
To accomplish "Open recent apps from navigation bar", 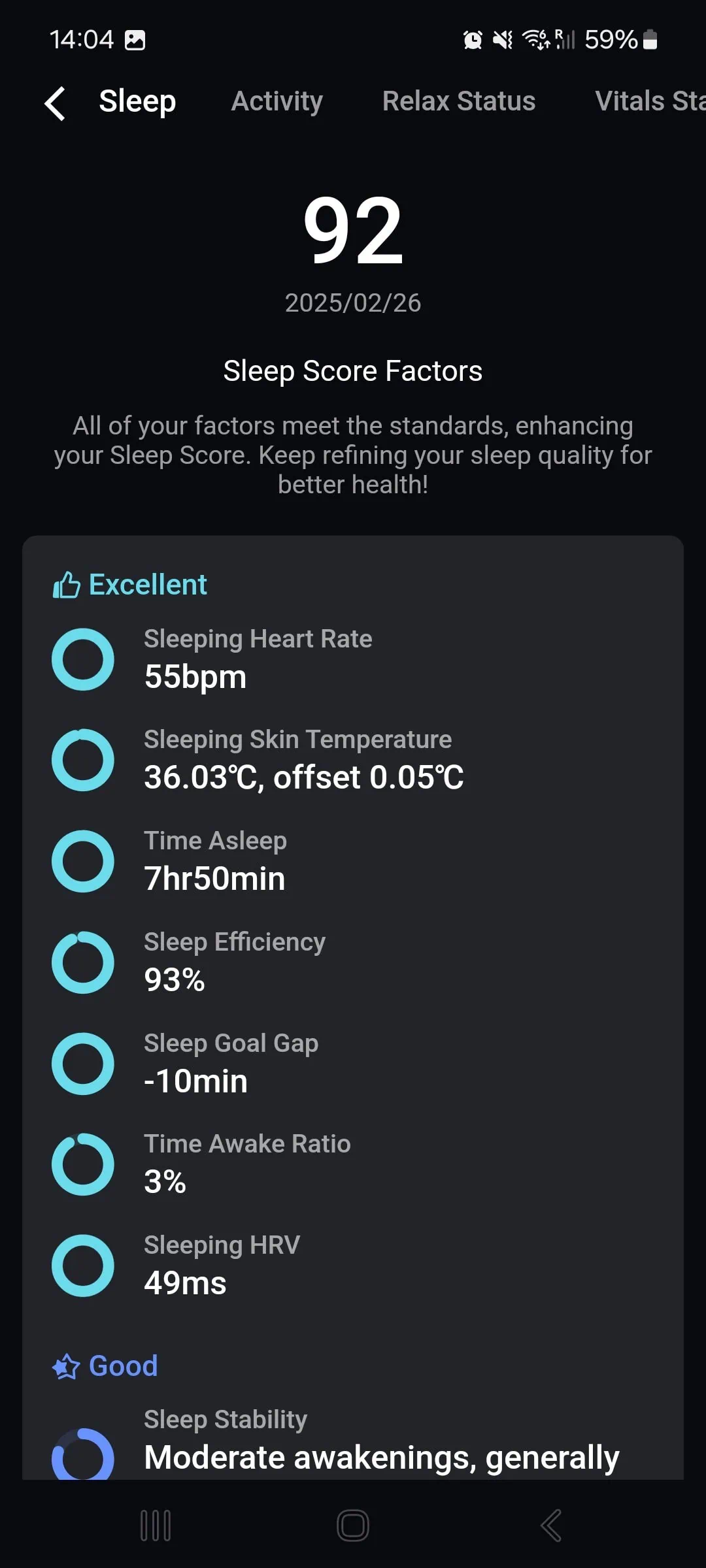I will click(x=156, y=1526).
